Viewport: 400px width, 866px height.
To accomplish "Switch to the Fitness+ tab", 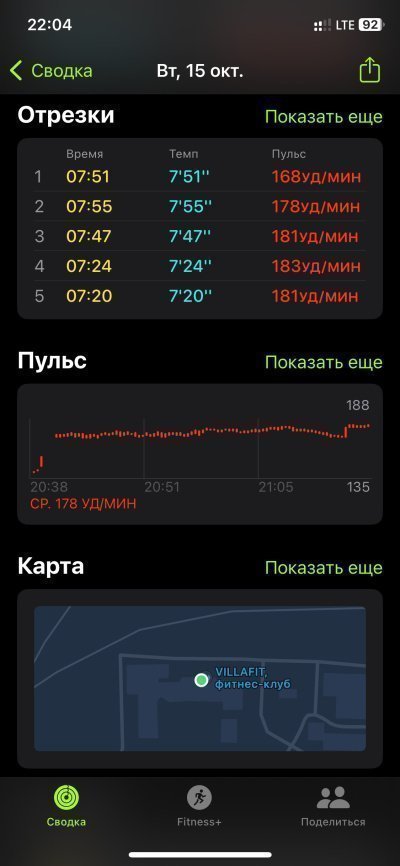I will point(199,806).
